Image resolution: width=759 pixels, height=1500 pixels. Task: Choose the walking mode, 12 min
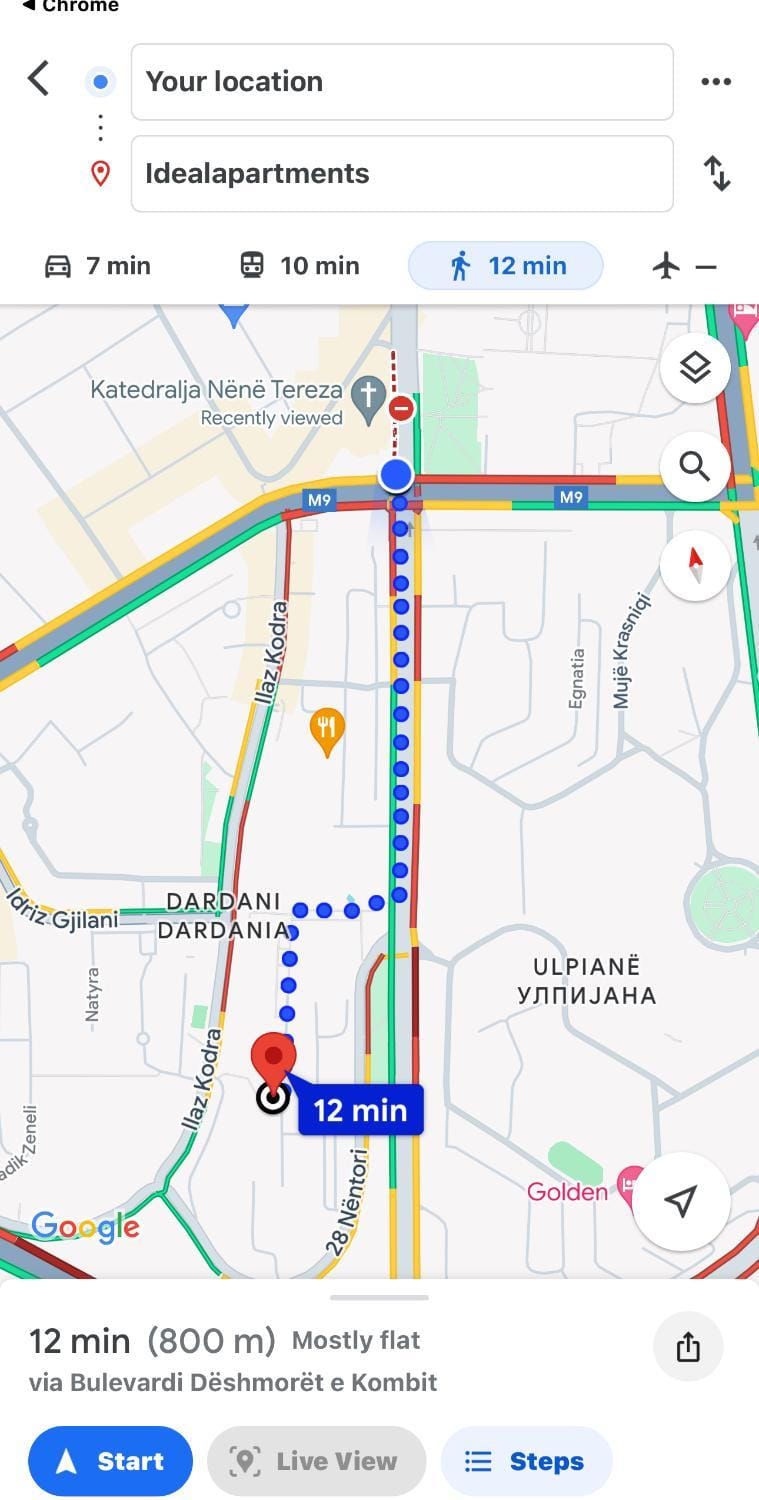pos(506,266)
